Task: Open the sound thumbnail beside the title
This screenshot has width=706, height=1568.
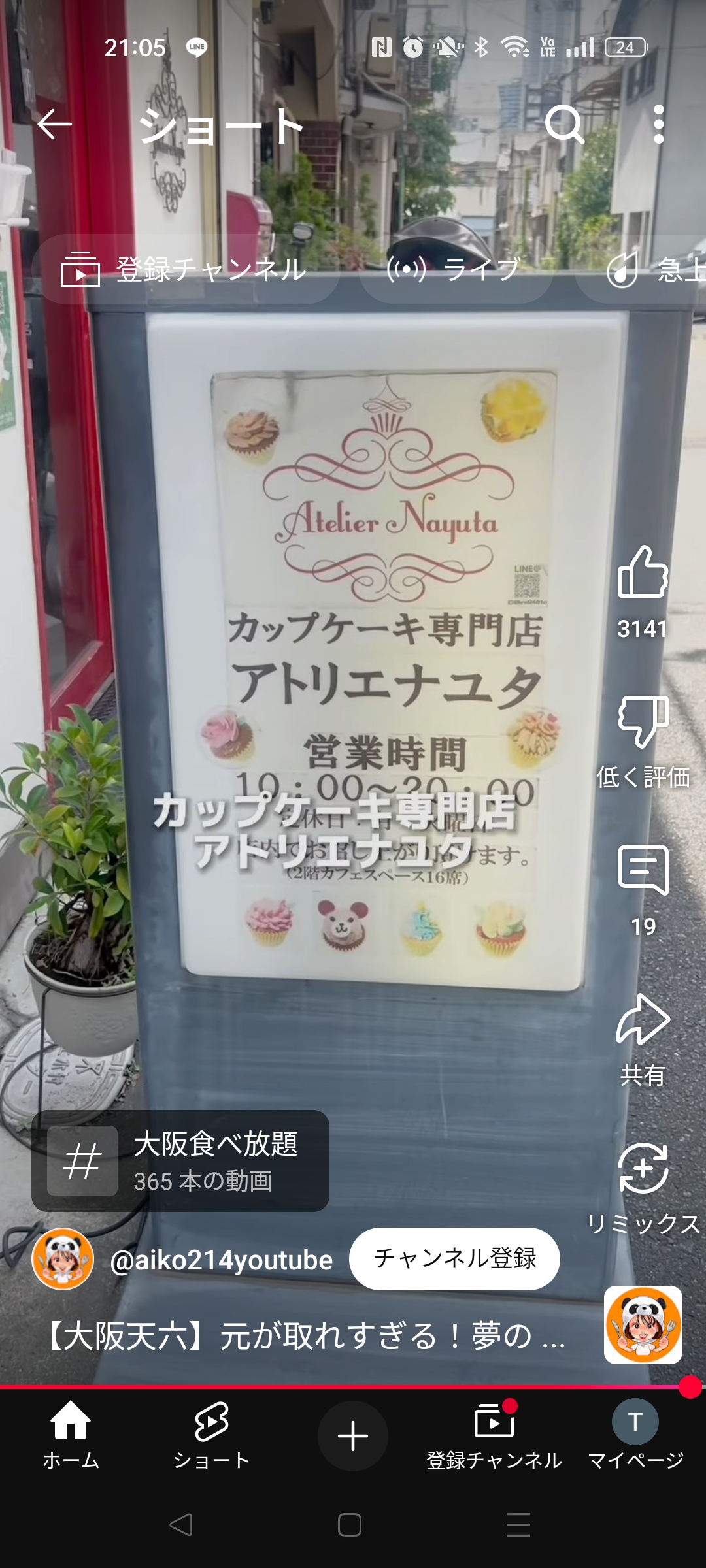Action: 643,1325
